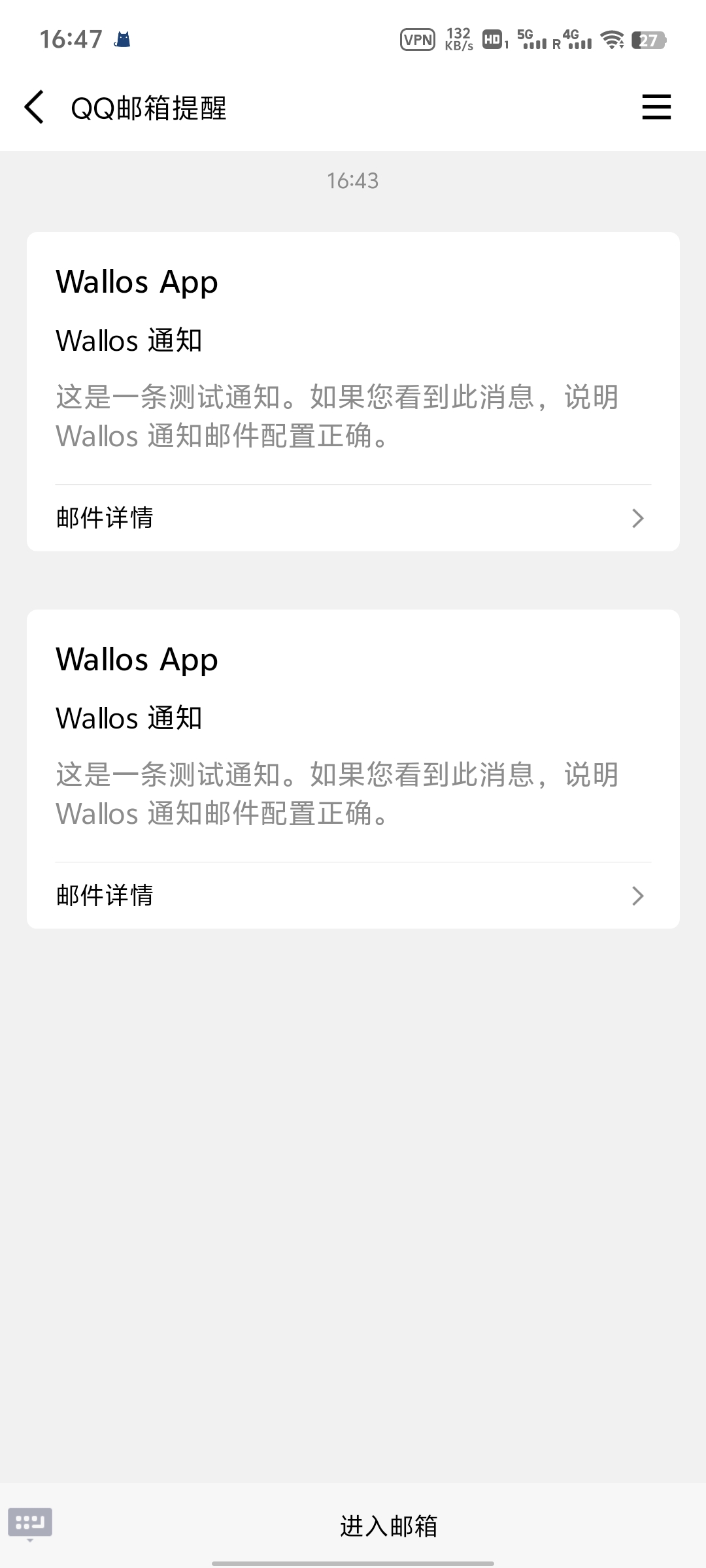Tap 进入邮箱 at the bottom
Image resolution: width=706 pixels, height=1568 pixels.
pos(388,1526)
